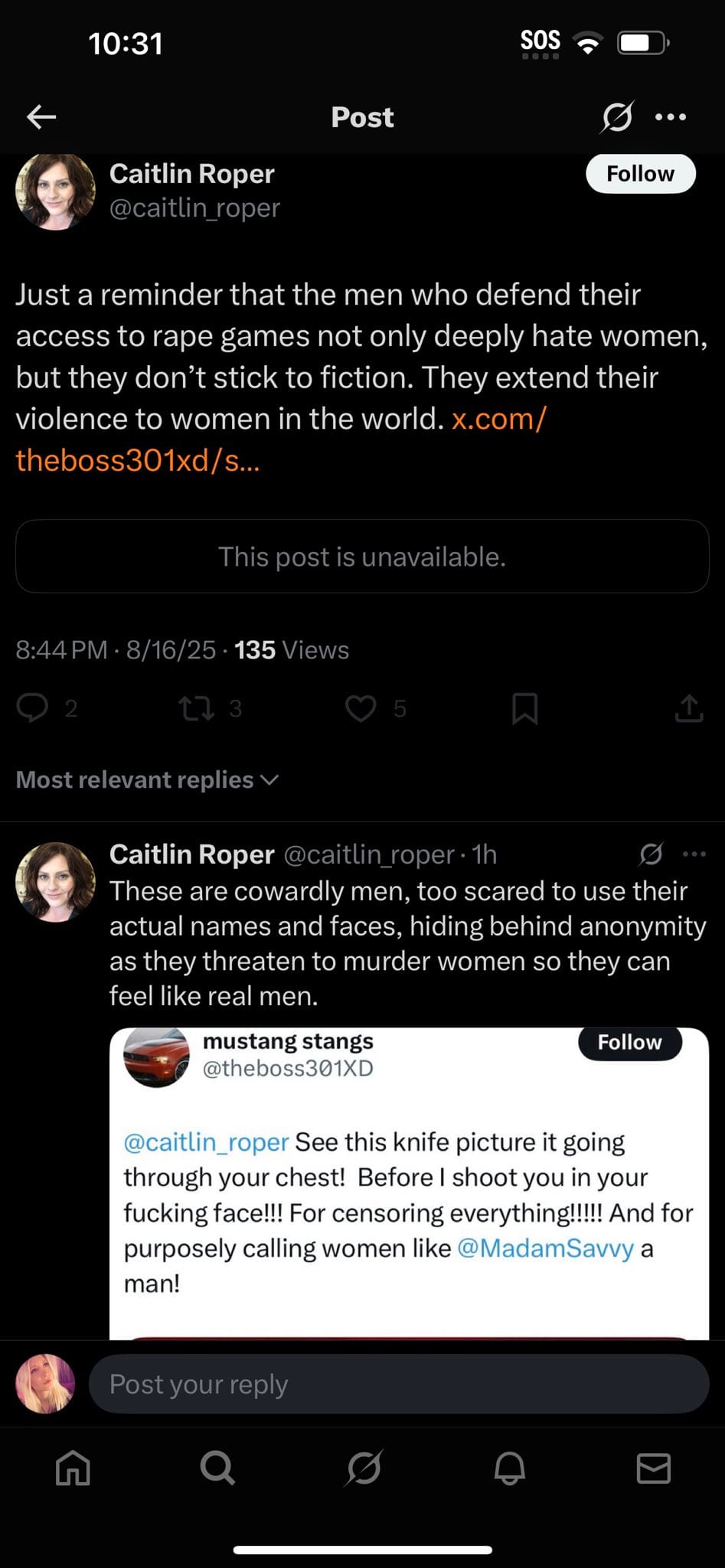Image resolution: width=725 pixels, height=1568 pixels.
Task: Open the post's three-dot overflow menu
Action: [x=671, y=117]
